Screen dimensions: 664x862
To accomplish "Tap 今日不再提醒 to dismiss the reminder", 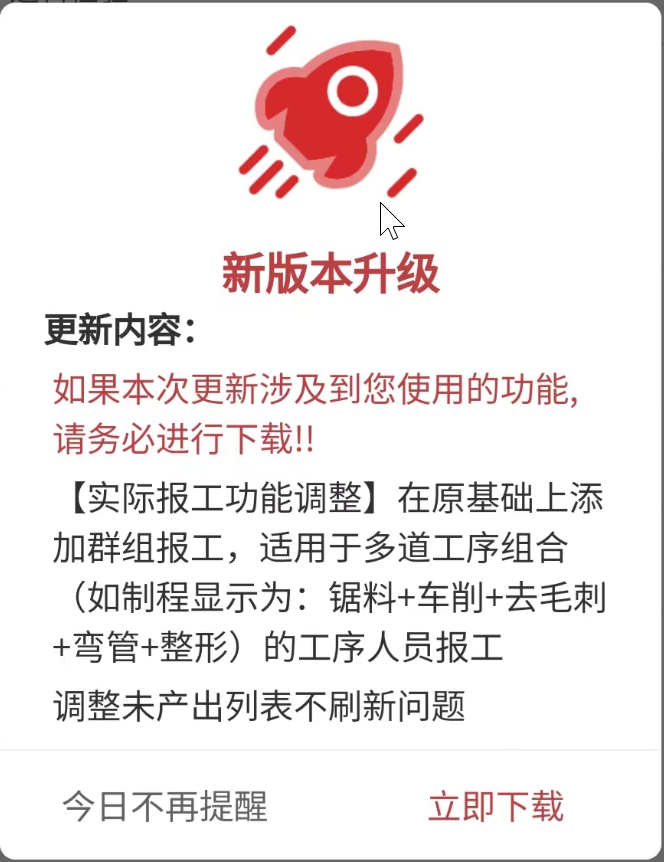I will point(165,806).
